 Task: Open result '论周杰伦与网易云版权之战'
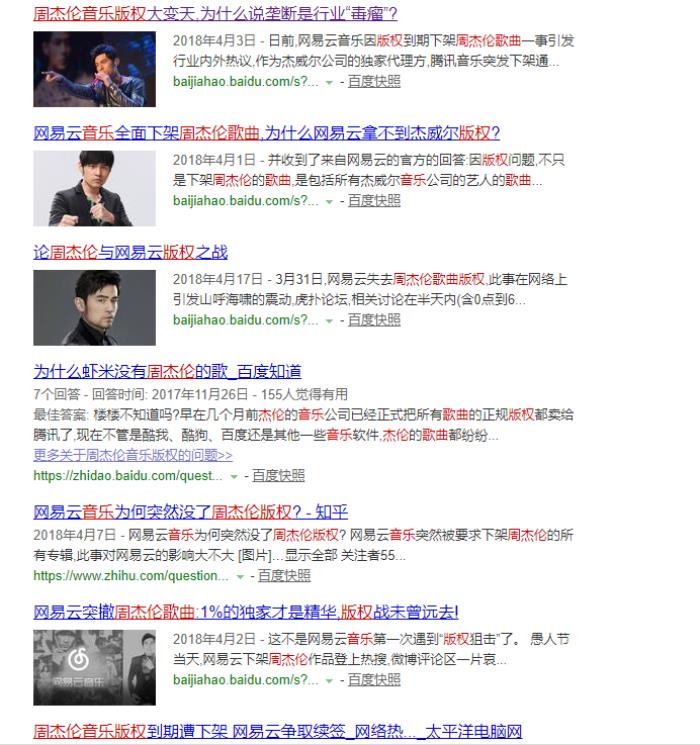point(131,252)
